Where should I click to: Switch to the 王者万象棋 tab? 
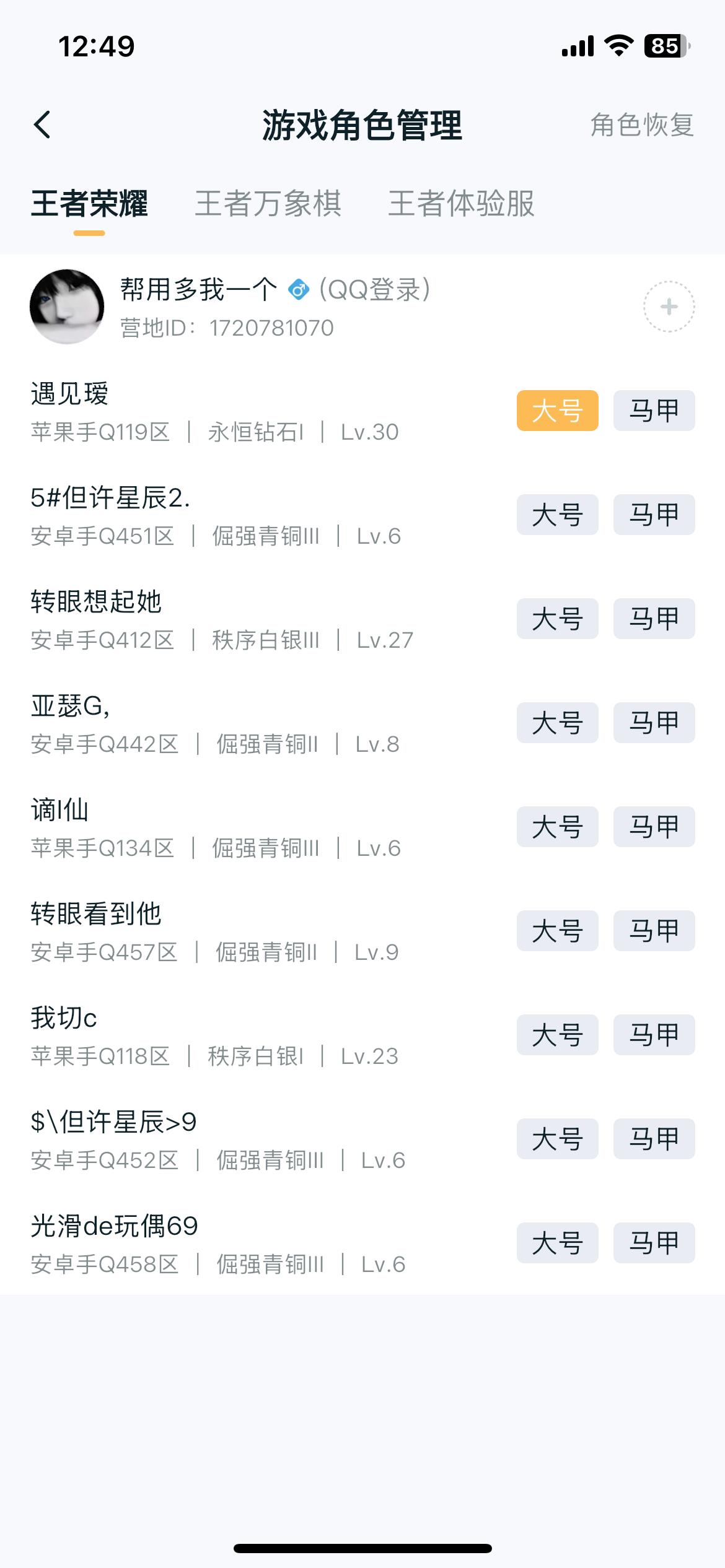(x=270, y=206)
